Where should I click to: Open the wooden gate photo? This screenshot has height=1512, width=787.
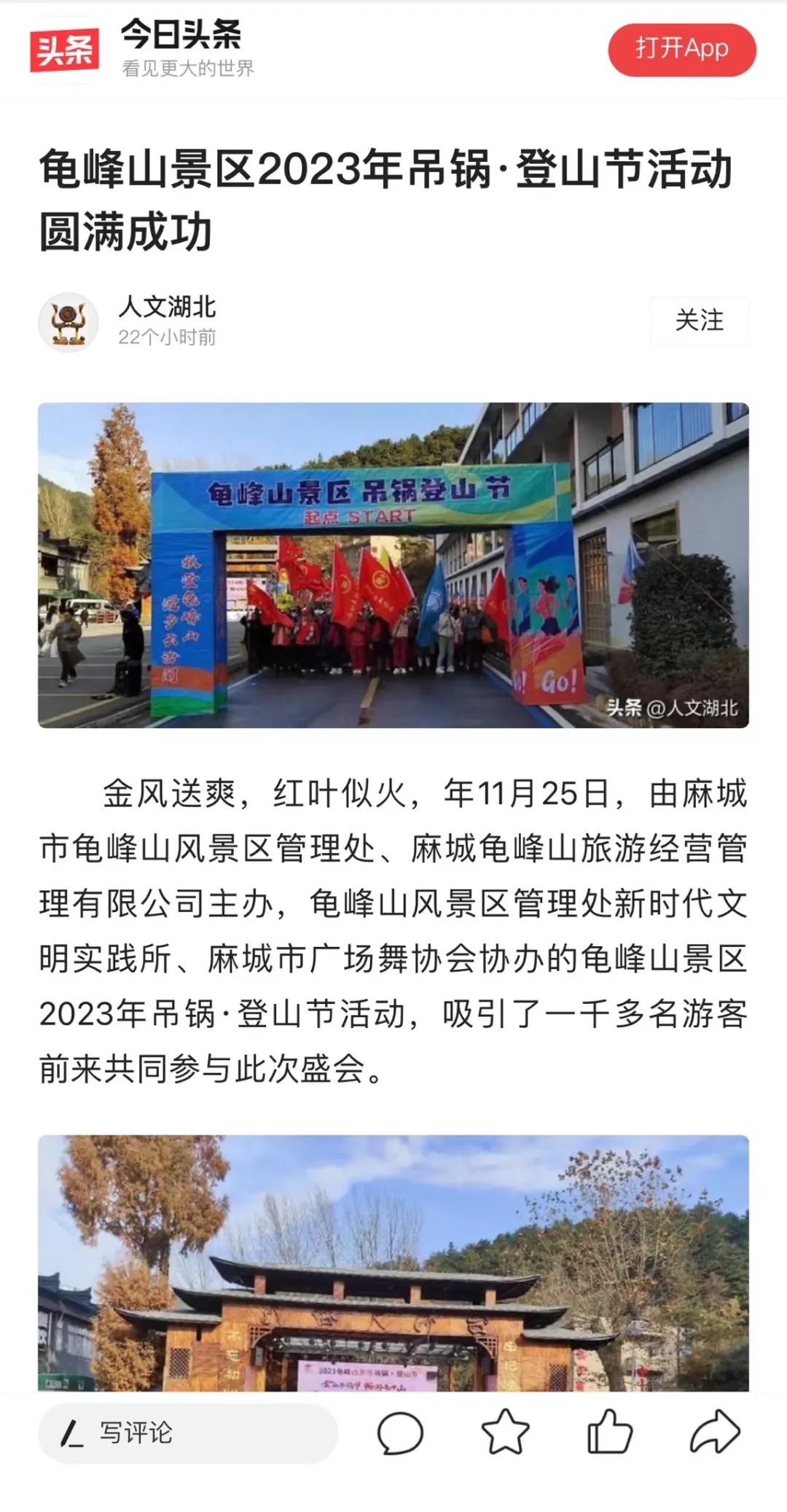point(393,1263)
